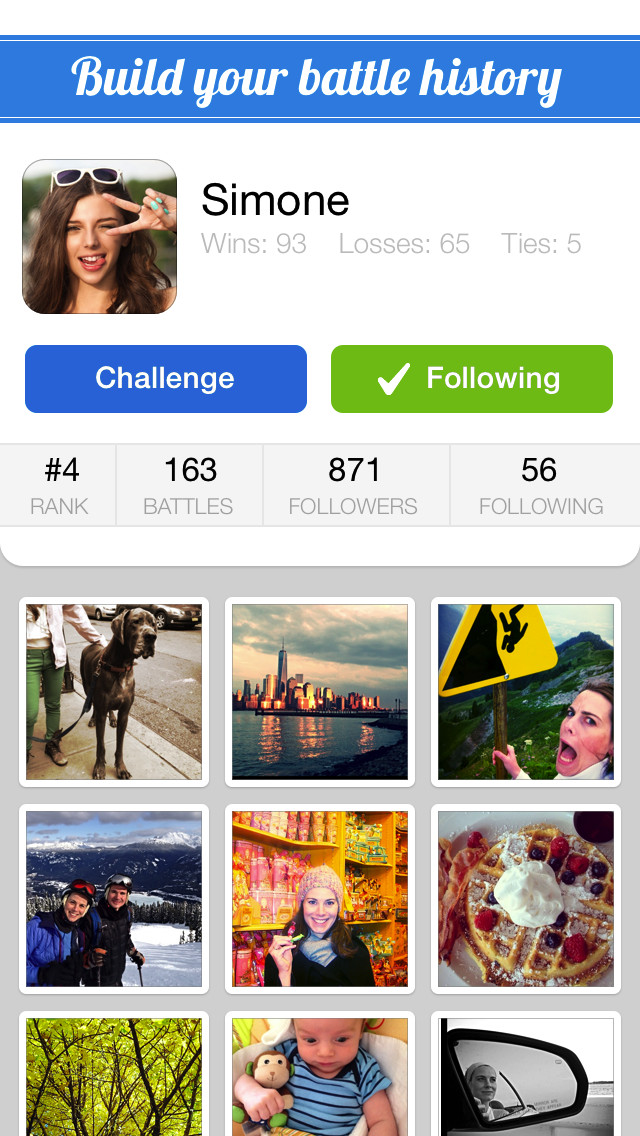Show the 56 following list
The height and width of the screenshot is (1136, 640).
540,486
